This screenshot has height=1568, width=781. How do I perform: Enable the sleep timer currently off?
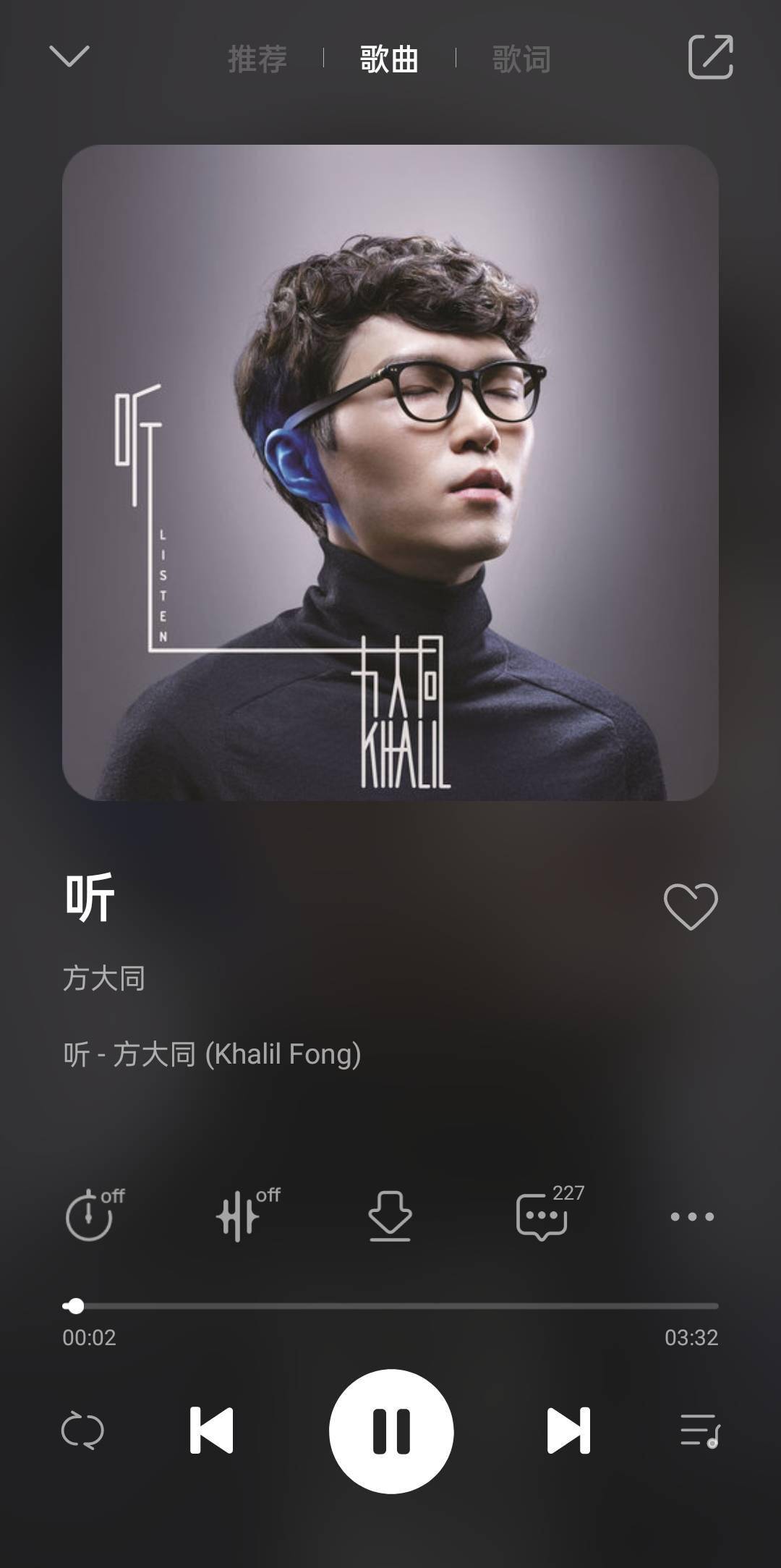[x=90, y=1216]
